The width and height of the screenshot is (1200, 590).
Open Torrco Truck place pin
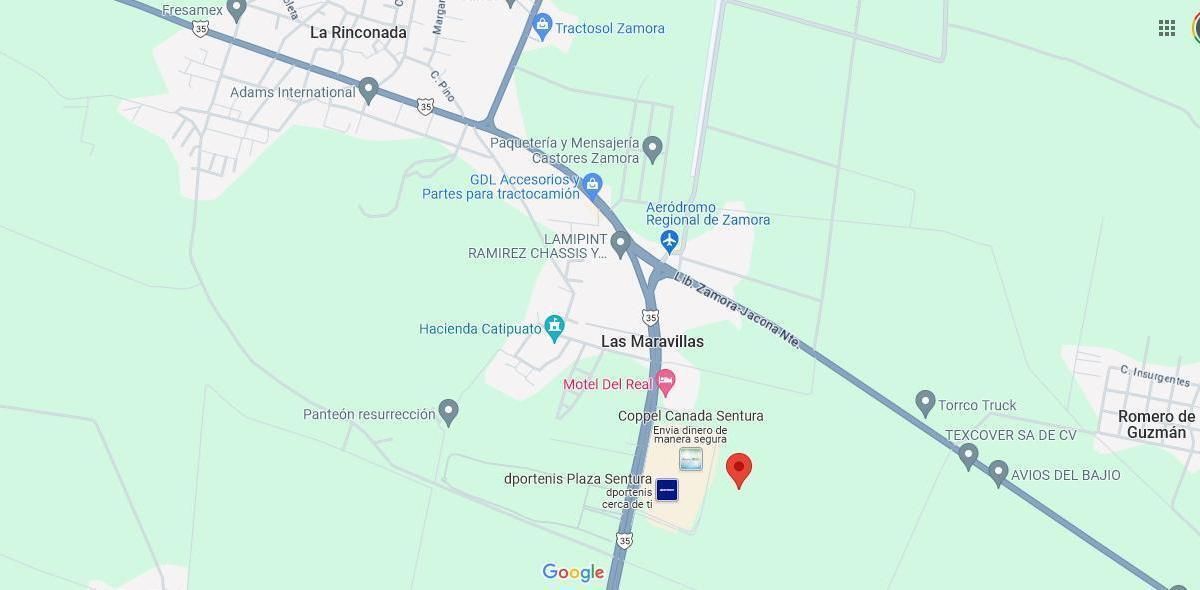(x=925, y=403)
